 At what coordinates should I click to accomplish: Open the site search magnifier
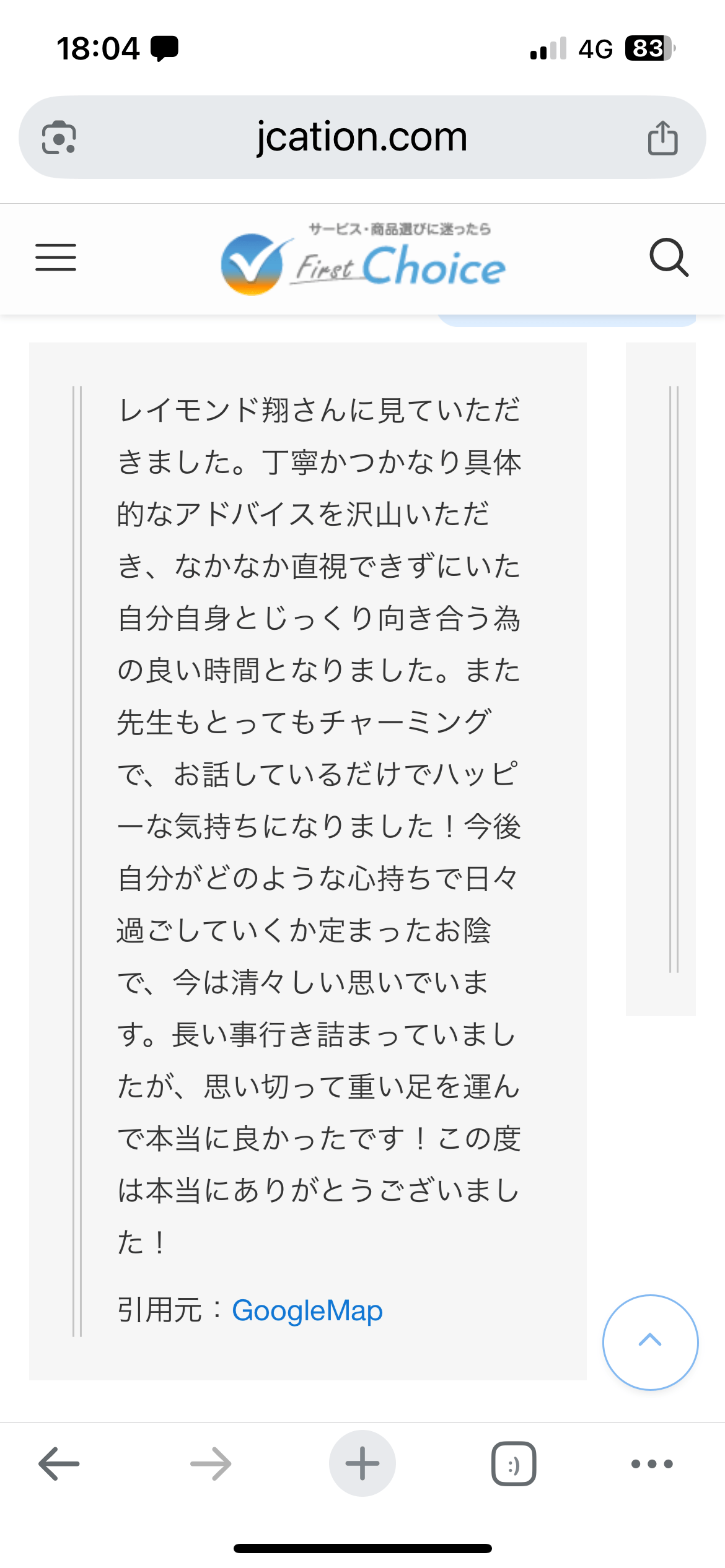[669, 257]
